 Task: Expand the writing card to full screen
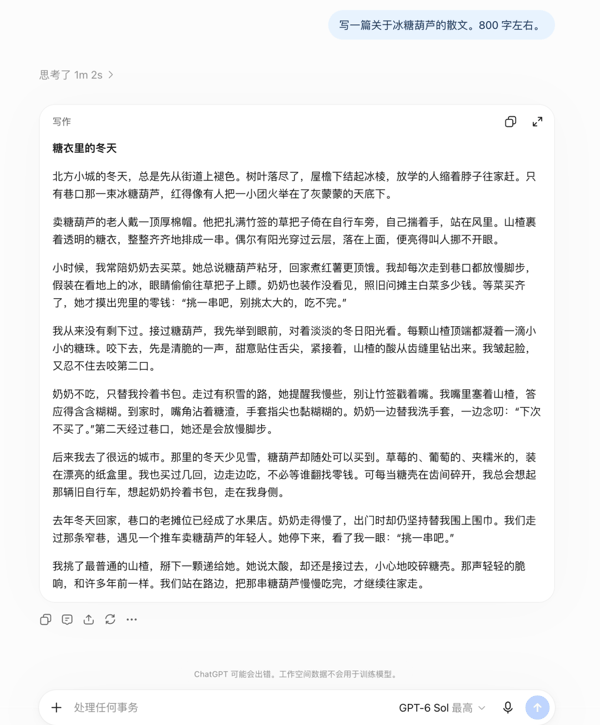click(x=537, y=122)
